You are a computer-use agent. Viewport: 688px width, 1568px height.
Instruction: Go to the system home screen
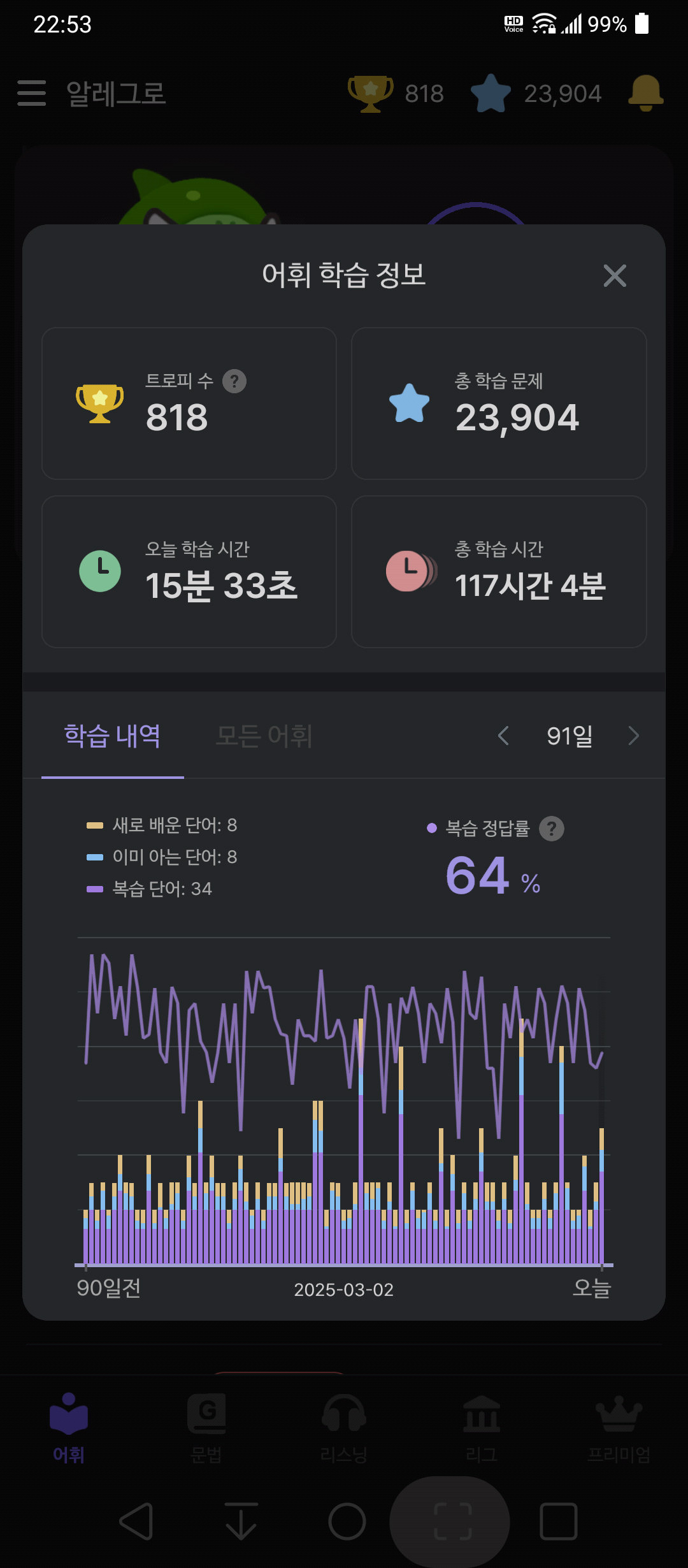[347, 1521]
